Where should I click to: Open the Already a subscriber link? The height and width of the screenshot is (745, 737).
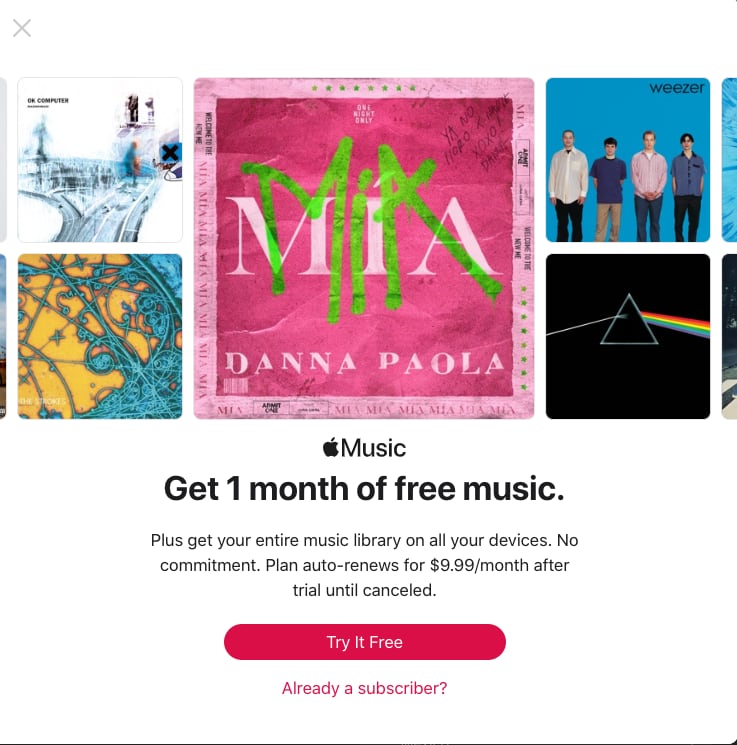click(x=364, y=688)
